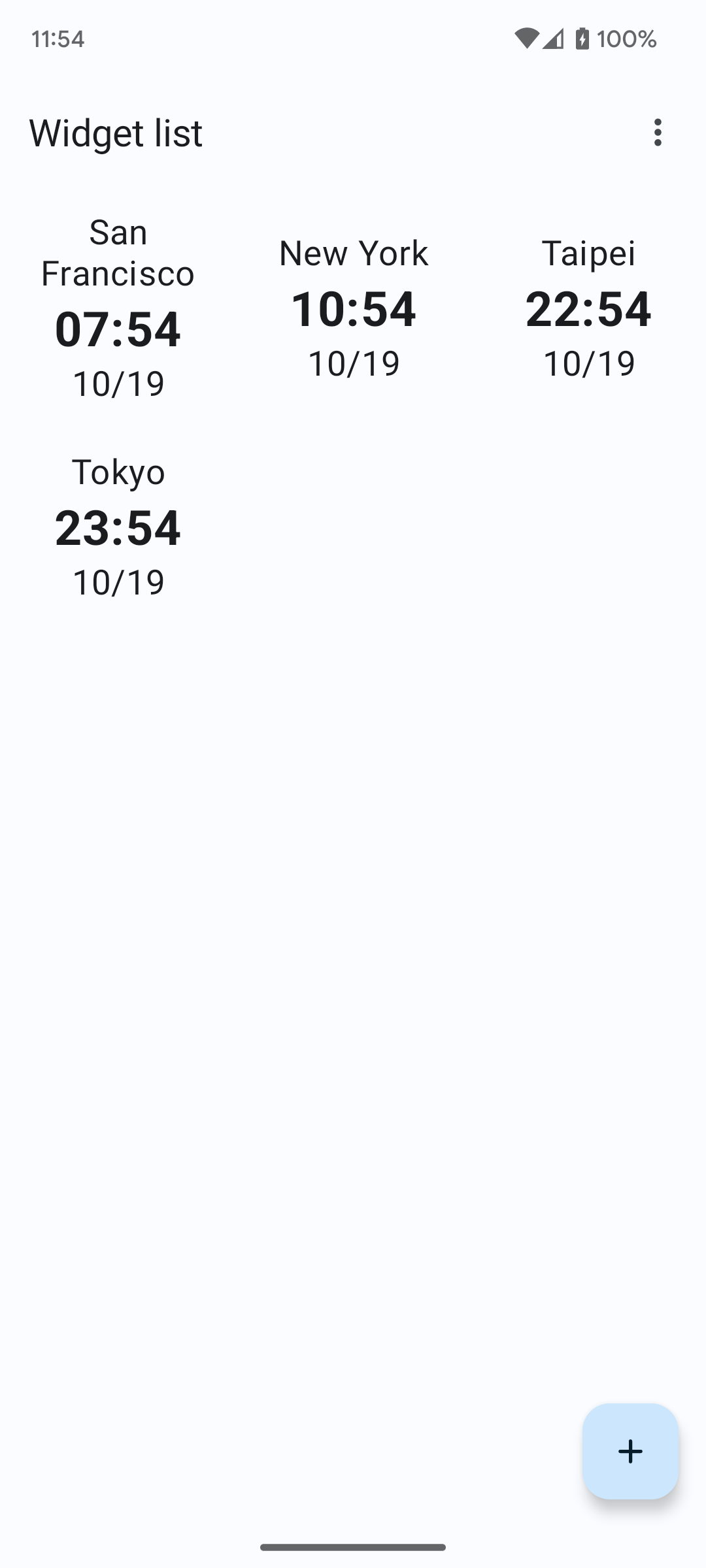Tap the Taipei clock widget
The height and width of the screenshot is (1568, 706).
588,308
